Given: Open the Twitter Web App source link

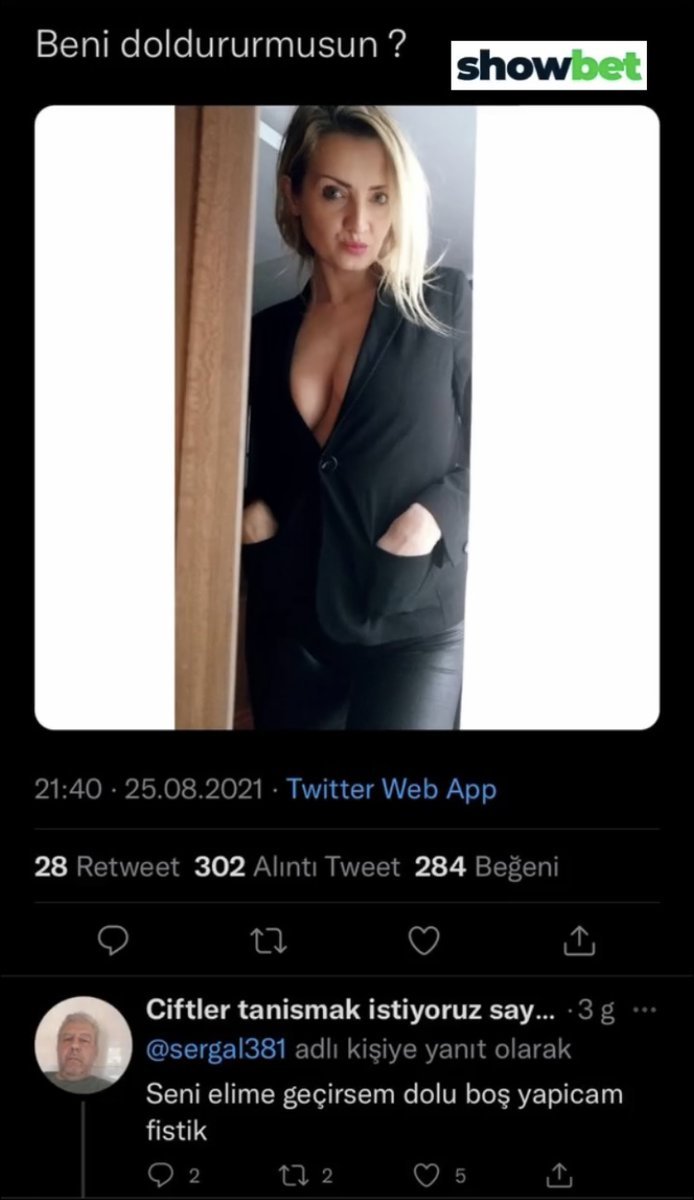Looking at the screenshot, I should point(391,789).
